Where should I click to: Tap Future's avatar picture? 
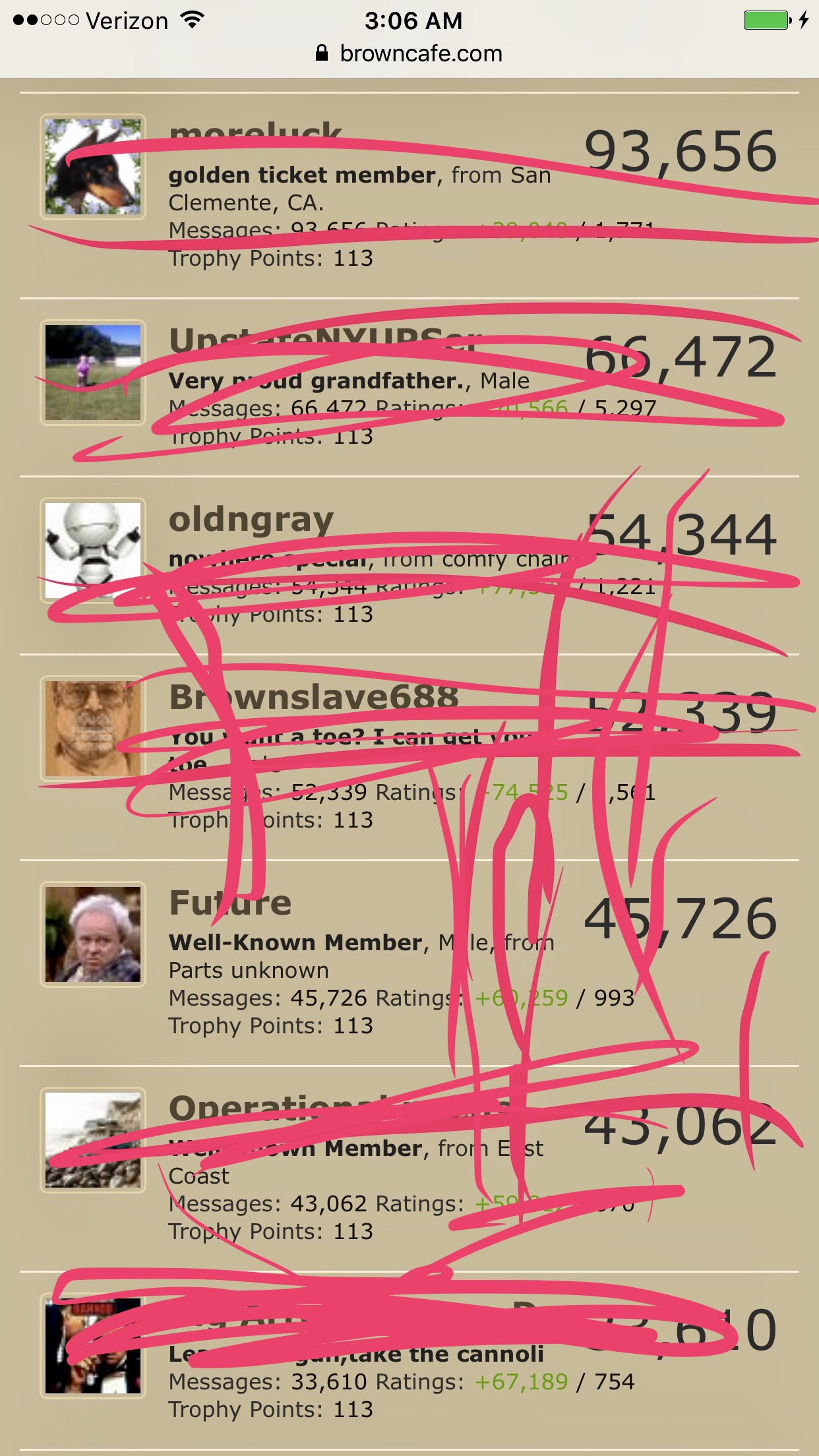(93, 934)
